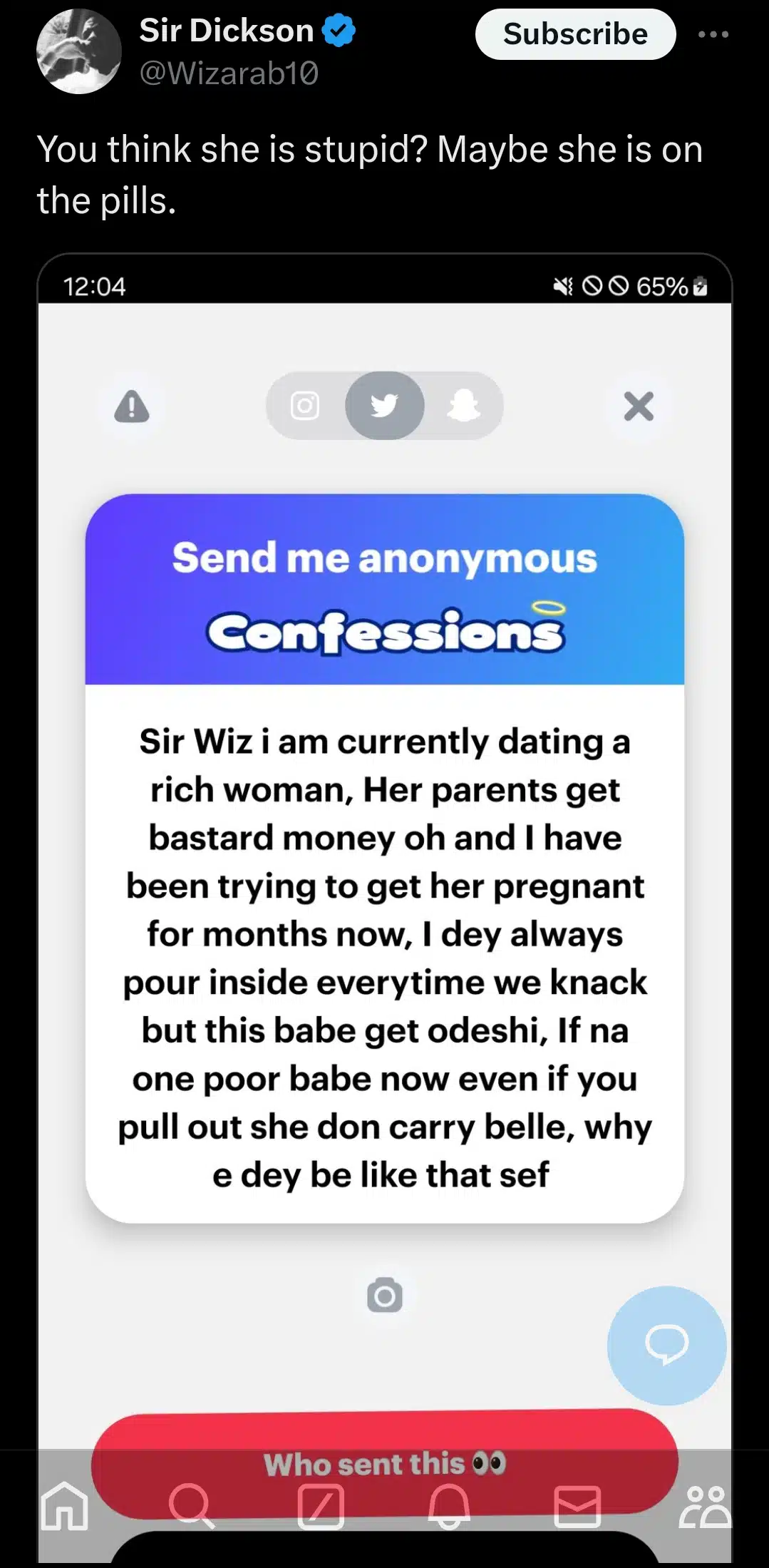
Task: Reply using the floating comment button
Action: (x=666, y=1345)
